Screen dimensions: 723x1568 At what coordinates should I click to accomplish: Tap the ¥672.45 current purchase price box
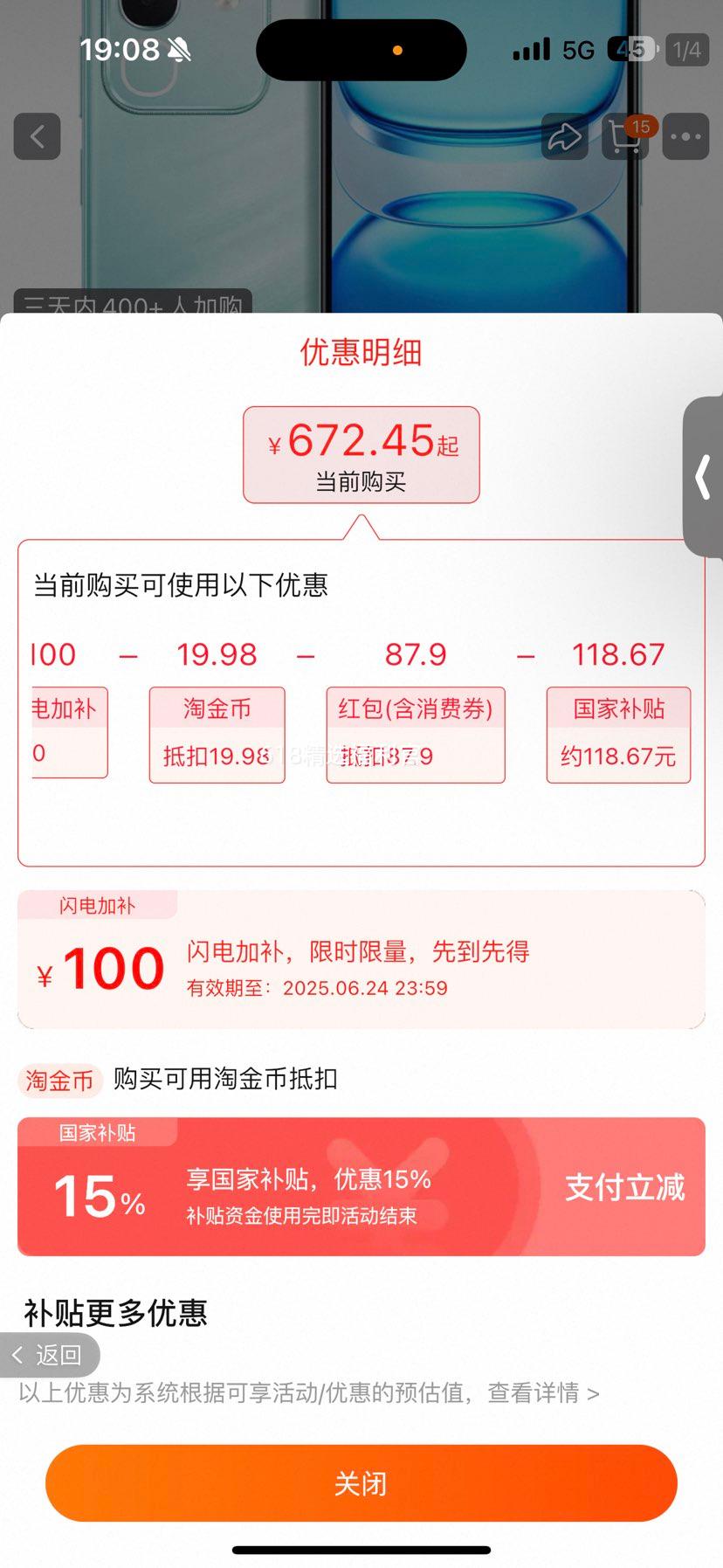point(361,454)
